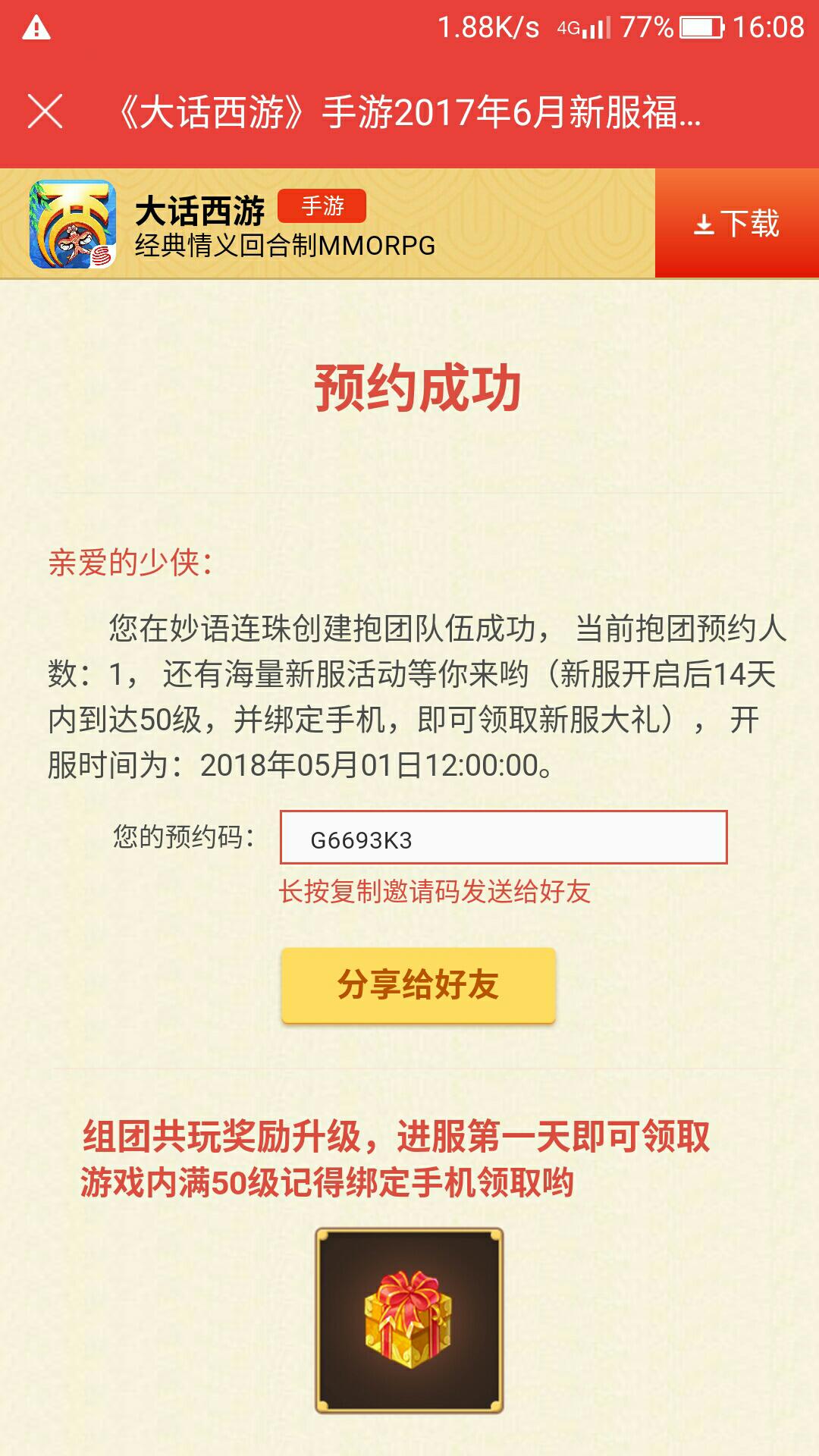Image resolution: width=819 pixels, height=1456 pixels.
Task: Tap the 分享给好友 share button
Action: click(x=418, y=985)
